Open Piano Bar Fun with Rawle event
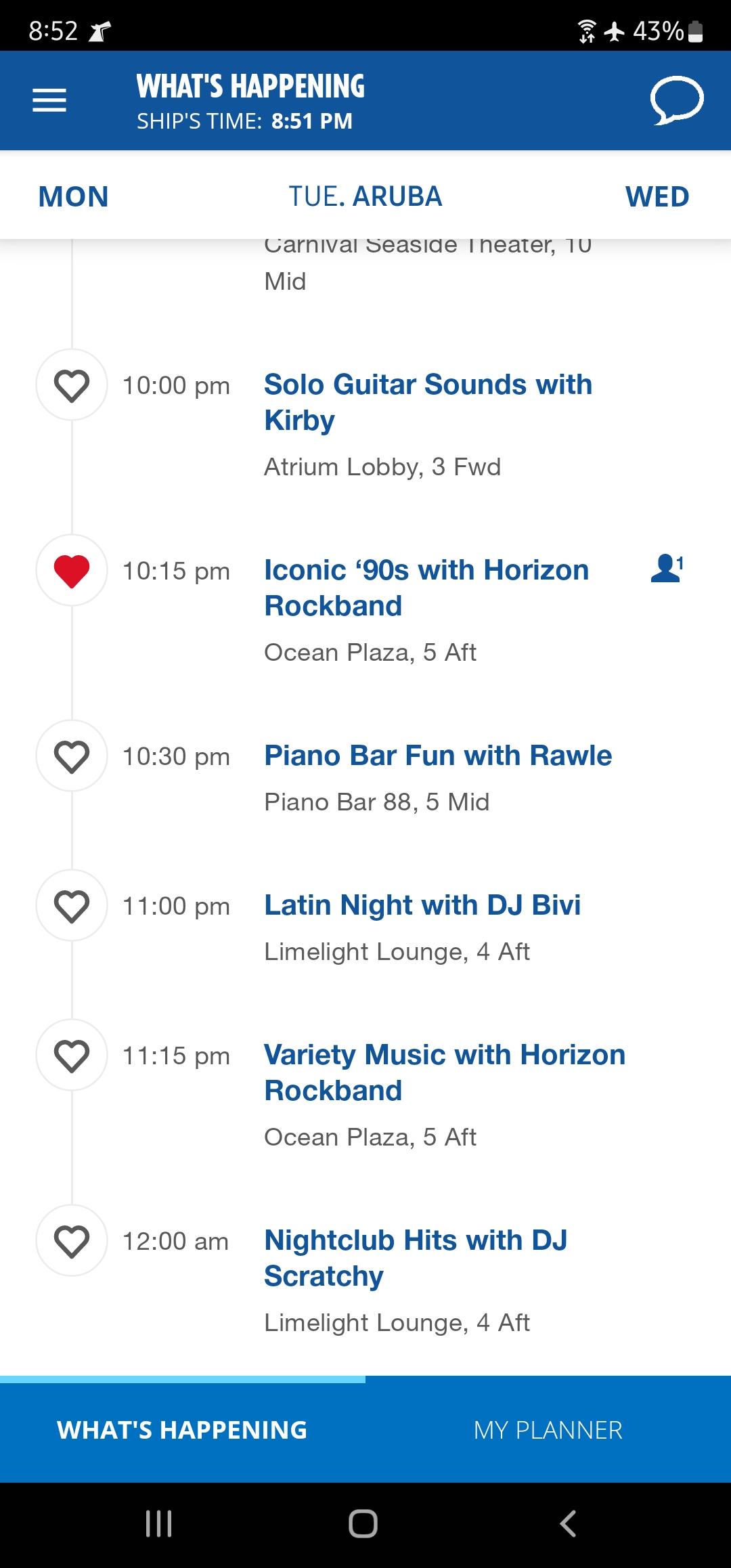 [x=438, y=756]
